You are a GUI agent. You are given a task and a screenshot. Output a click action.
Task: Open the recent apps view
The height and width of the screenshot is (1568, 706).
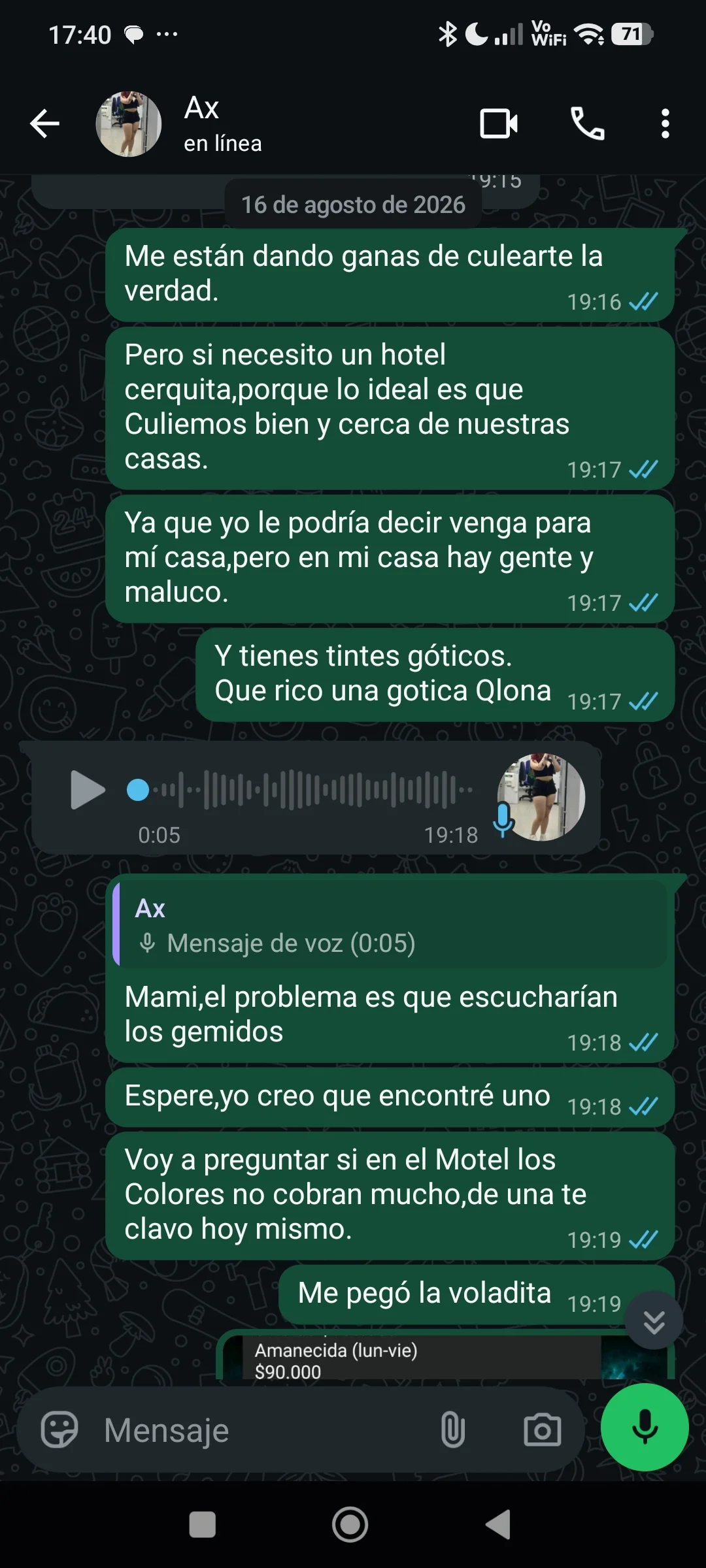point(202,1525)
